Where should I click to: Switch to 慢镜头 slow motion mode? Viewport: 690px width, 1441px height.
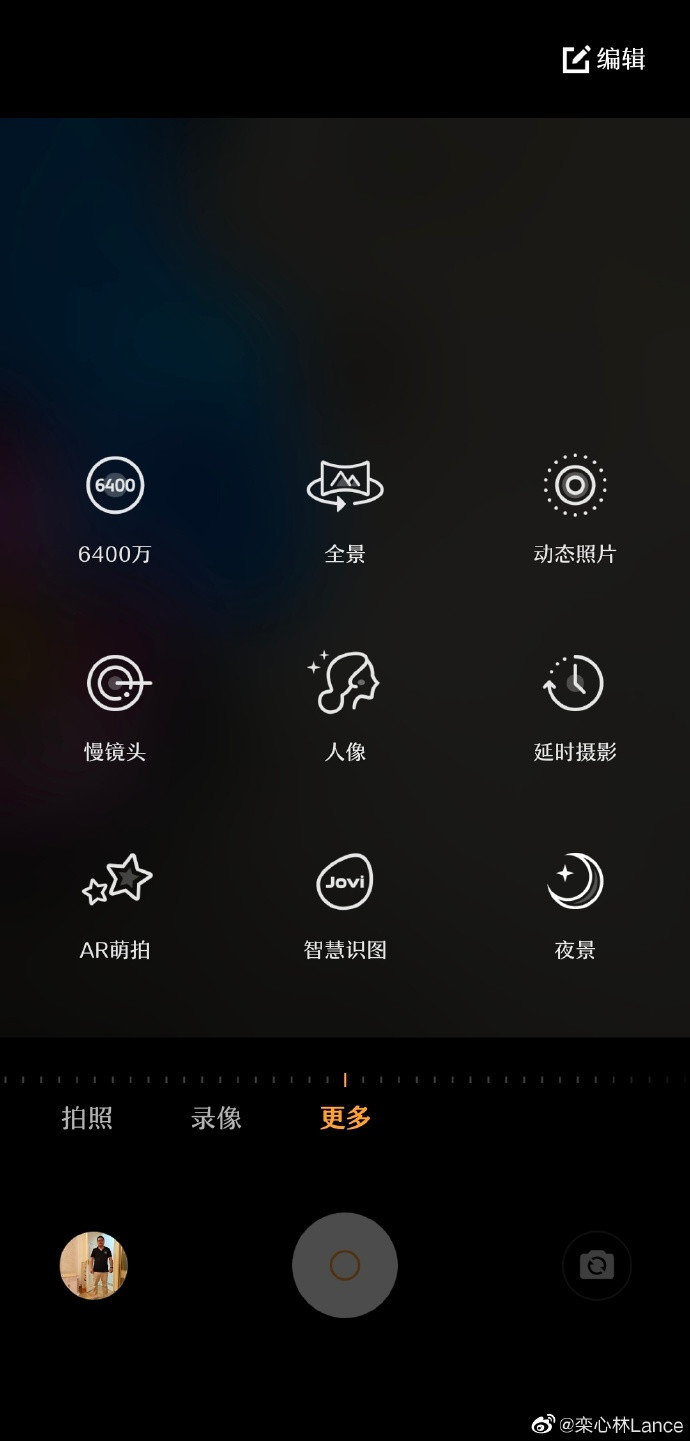tap(115, 707)
